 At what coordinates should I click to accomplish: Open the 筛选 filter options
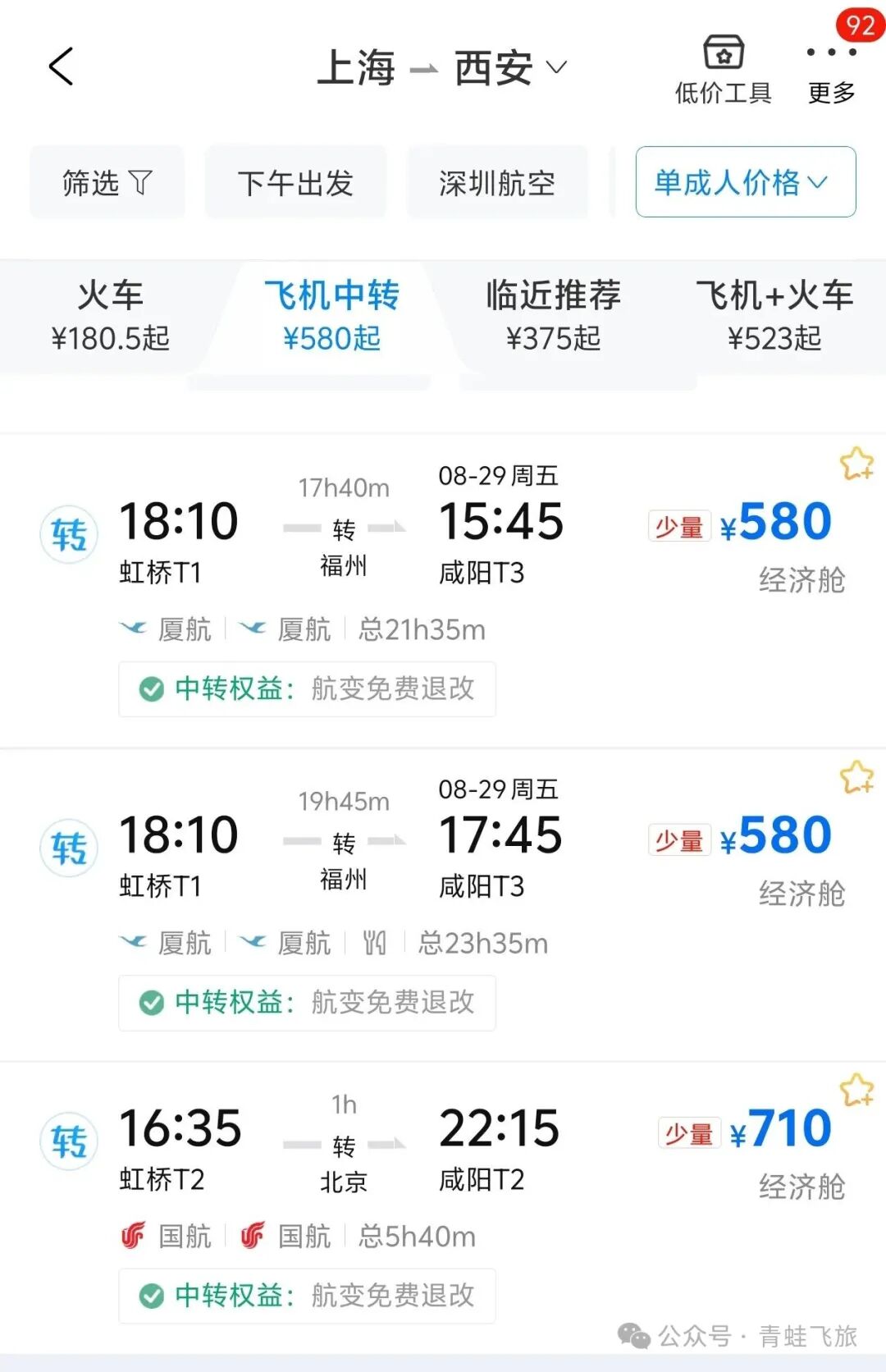click(107, 182)
